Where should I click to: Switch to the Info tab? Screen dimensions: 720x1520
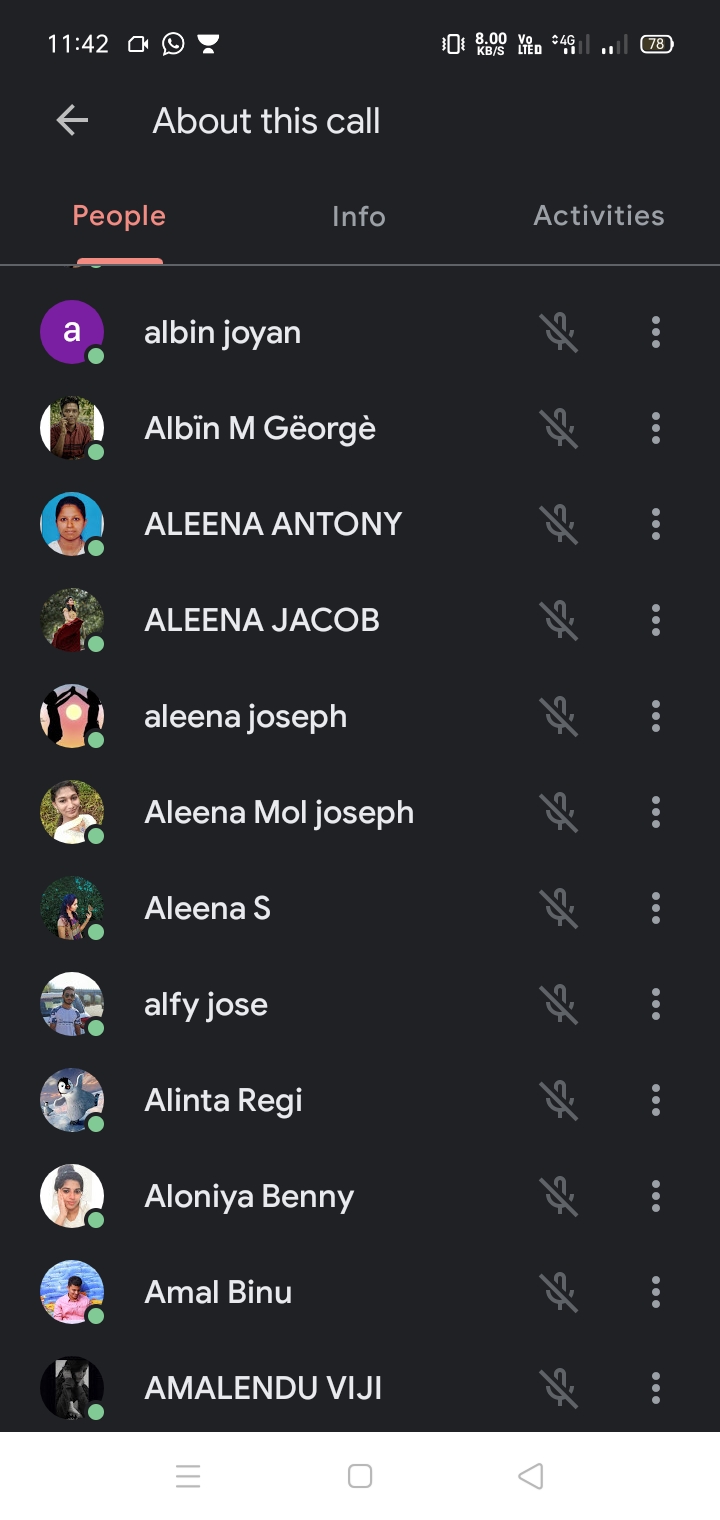tap(358, 216)
